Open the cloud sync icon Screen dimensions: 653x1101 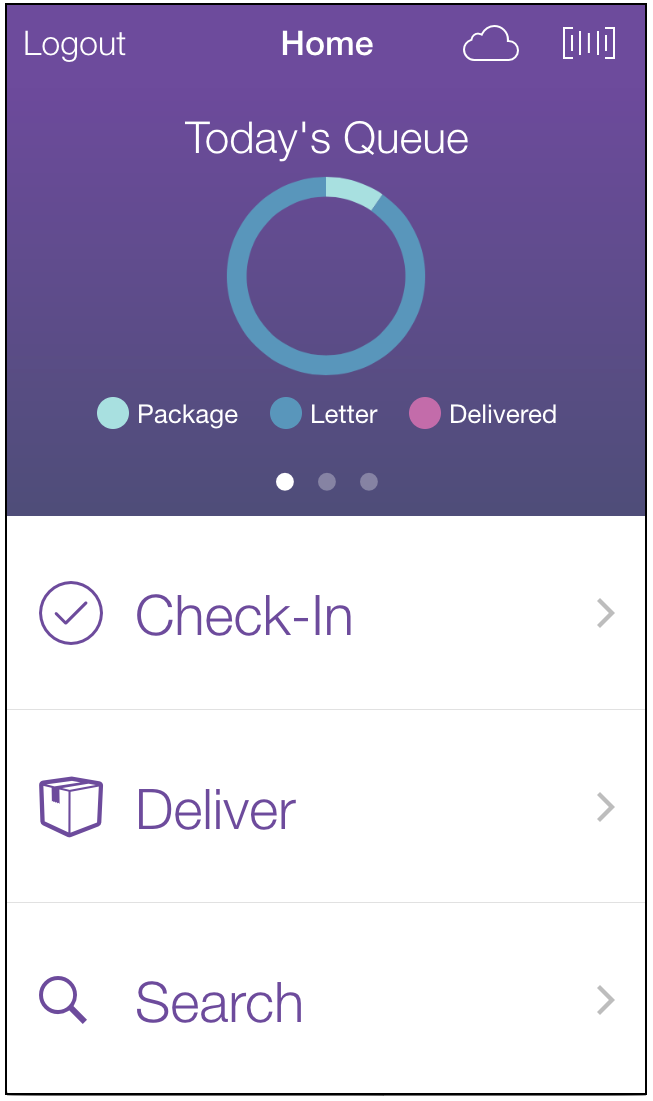coord(491,44)
